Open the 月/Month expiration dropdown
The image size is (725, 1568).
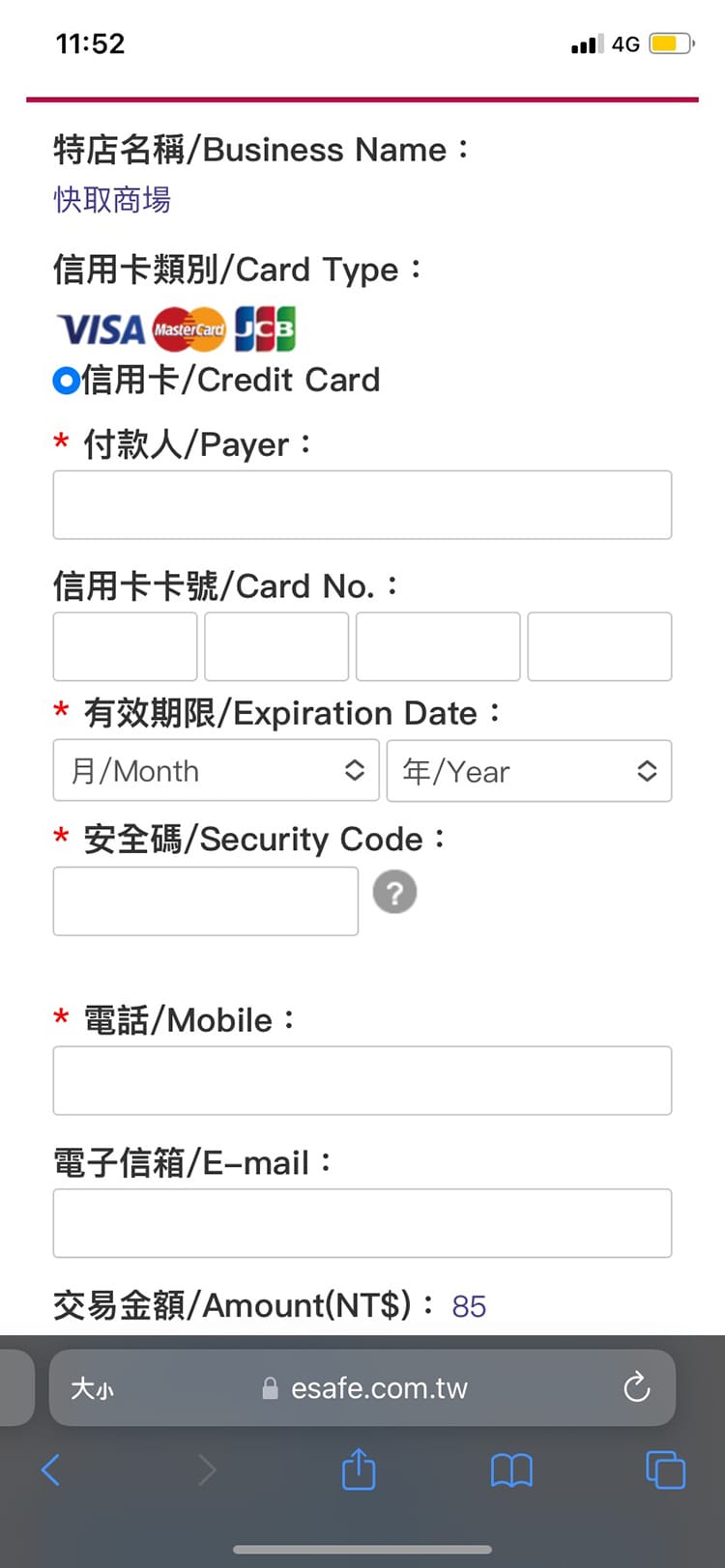[216, 770]
